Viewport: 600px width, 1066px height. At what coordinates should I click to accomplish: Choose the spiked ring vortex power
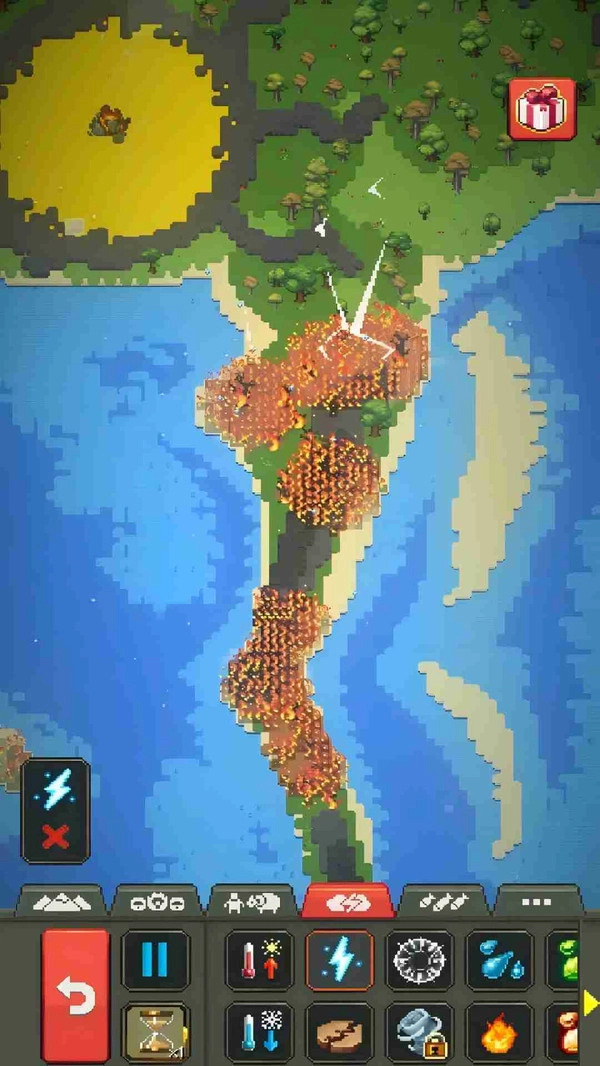click(419, 961)
